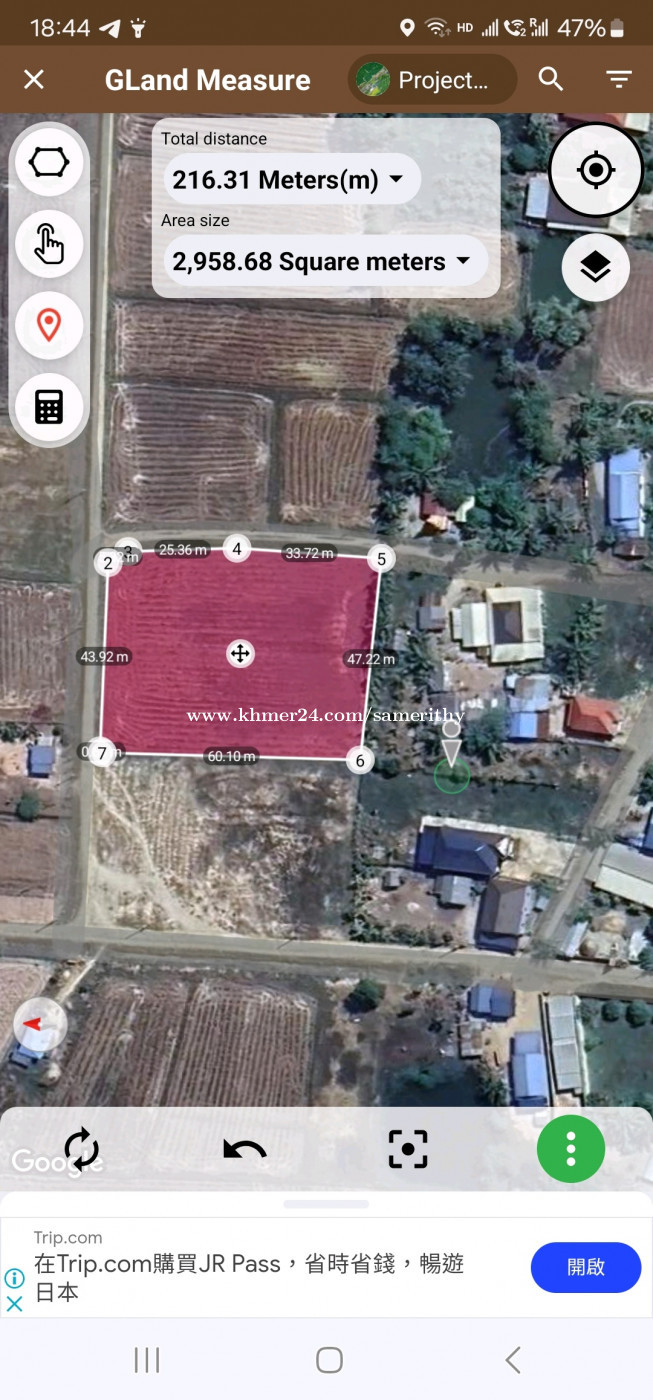Change the Area size unit dropdown
The image size is (653, 1400).
tap(325, 261)
